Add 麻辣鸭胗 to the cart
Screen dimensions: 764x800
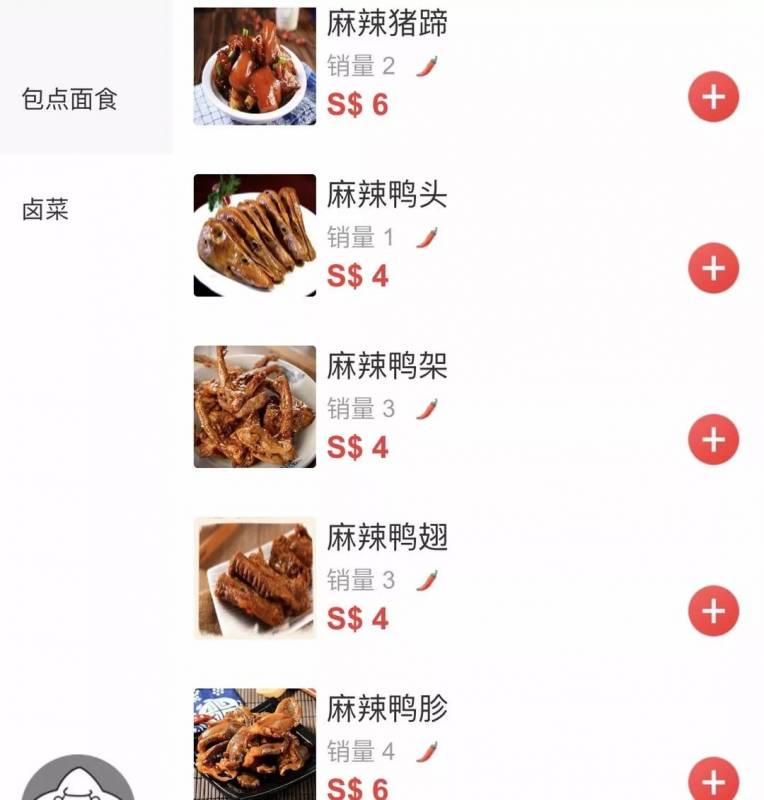coord(713,781)
